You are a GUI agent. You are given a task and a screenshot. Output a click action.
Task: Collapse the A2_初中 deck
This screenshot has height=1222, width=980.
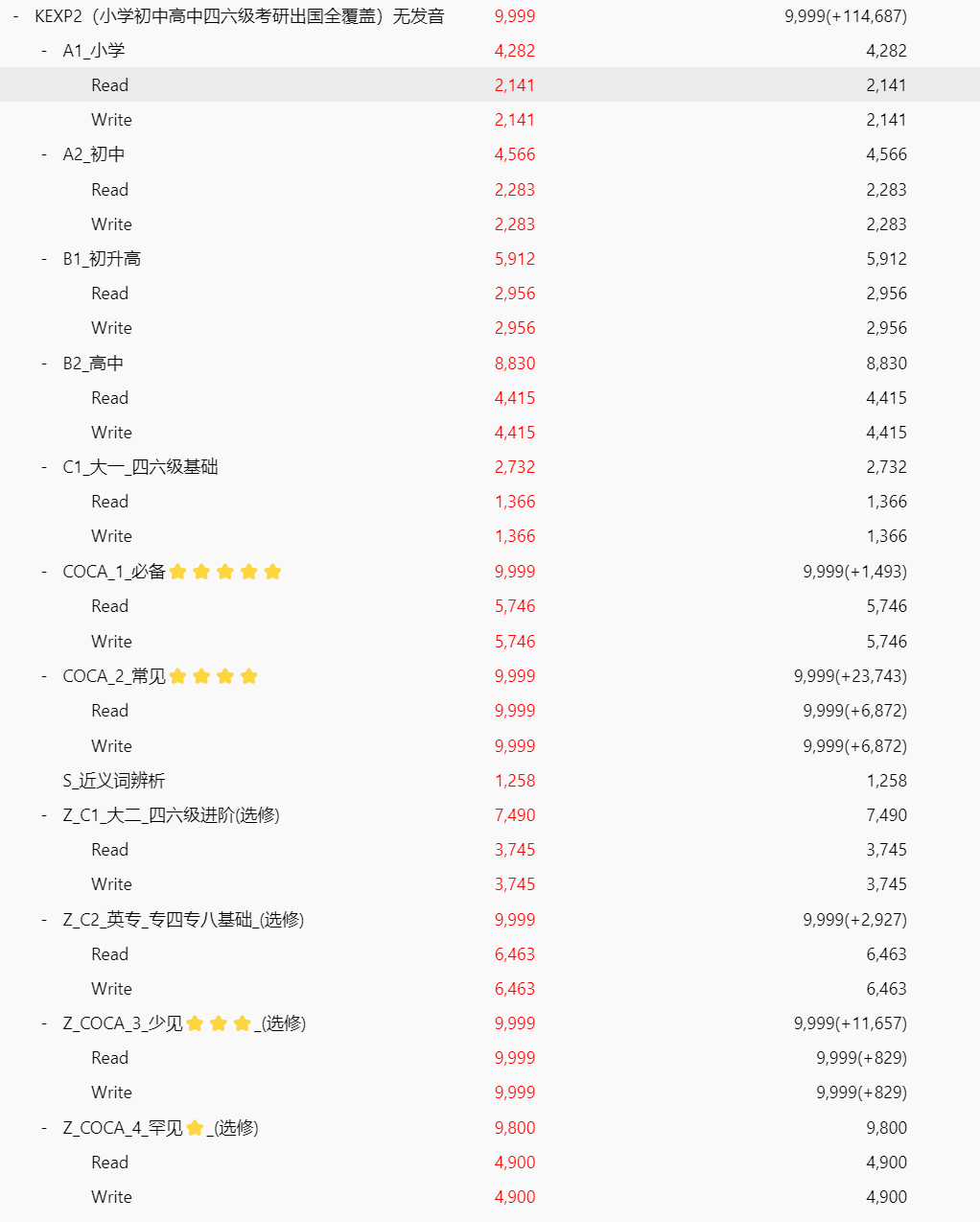[x=44, y=154]
